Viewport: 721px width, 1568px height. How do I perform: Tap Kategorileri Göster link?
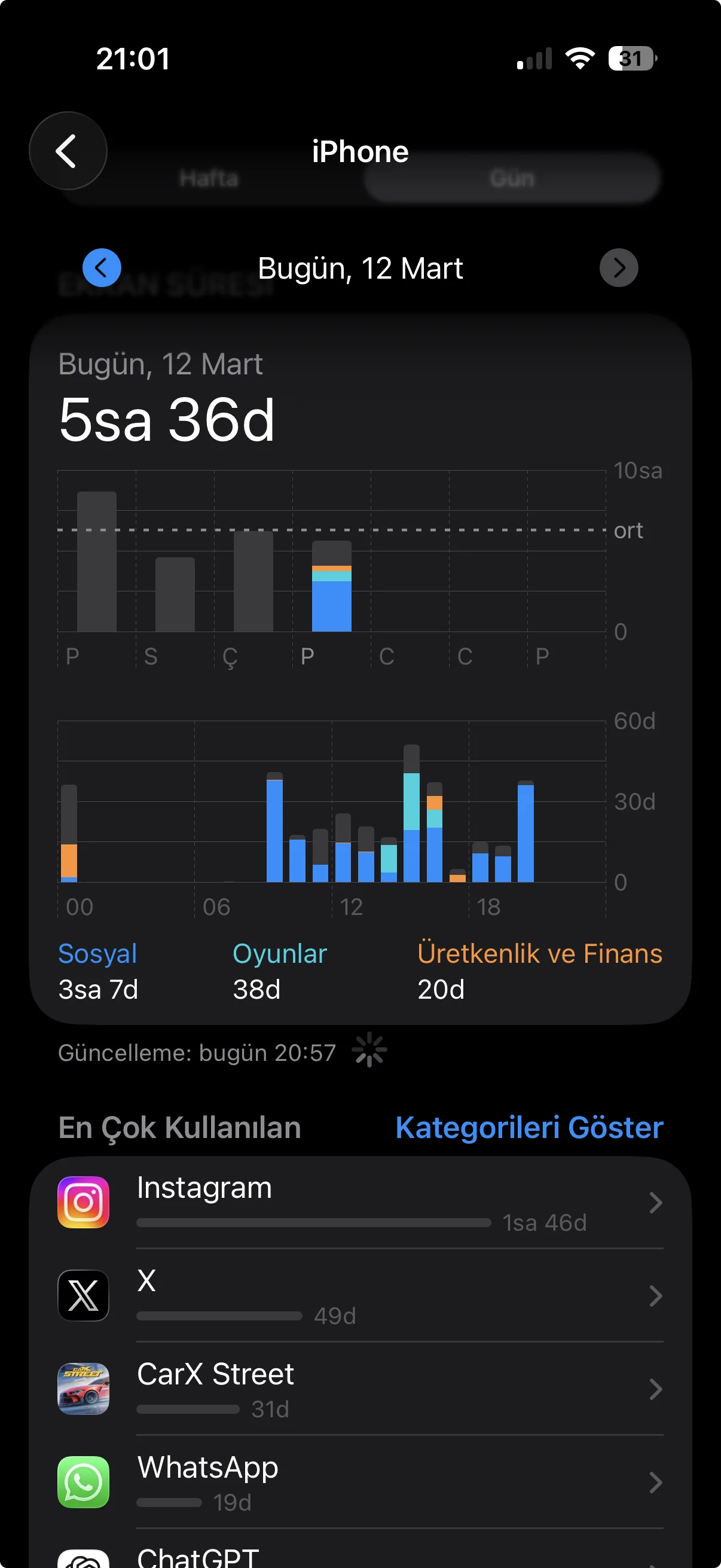tap(528, 1127)
